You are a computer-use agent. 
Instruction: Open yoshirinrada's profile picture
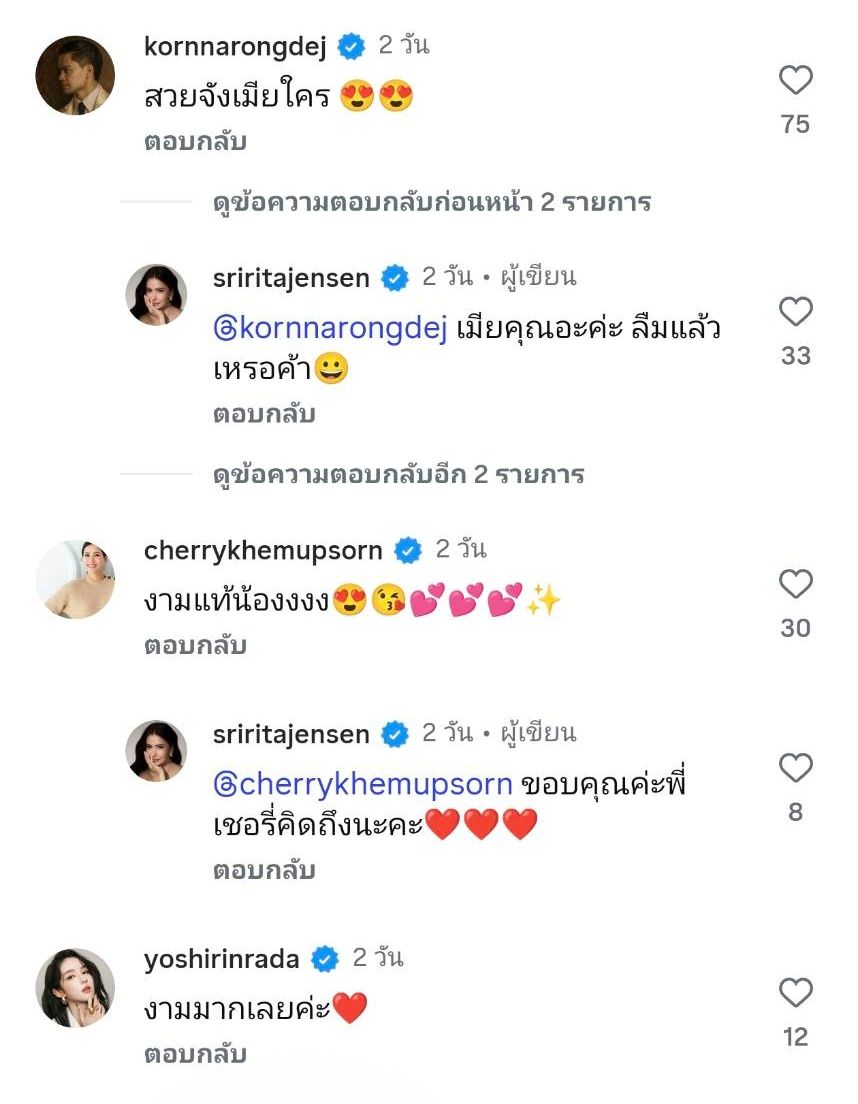click(x=75, y=988)
